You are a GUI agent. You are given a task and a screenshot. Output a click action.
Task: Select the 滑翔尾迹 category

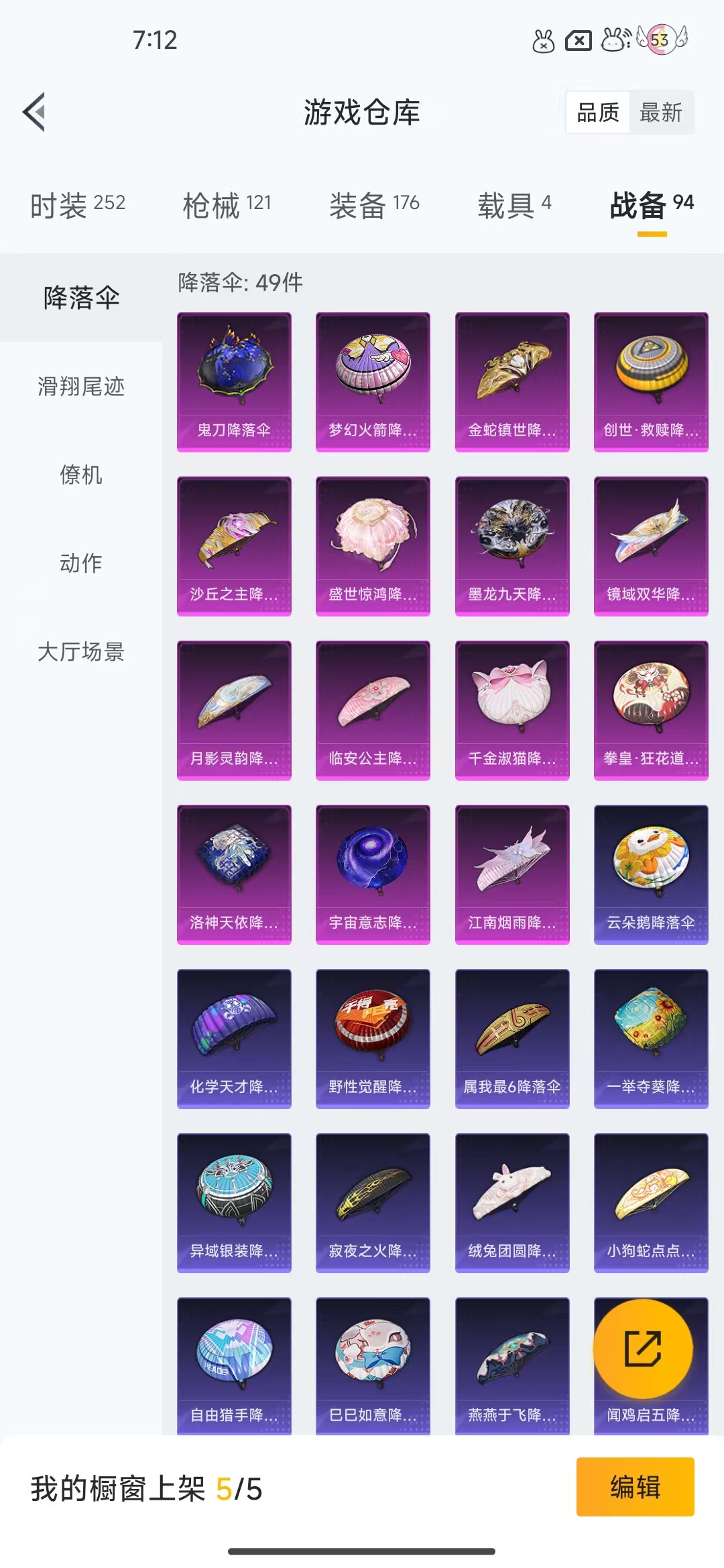pyautogui.click(x=81, y=387)
